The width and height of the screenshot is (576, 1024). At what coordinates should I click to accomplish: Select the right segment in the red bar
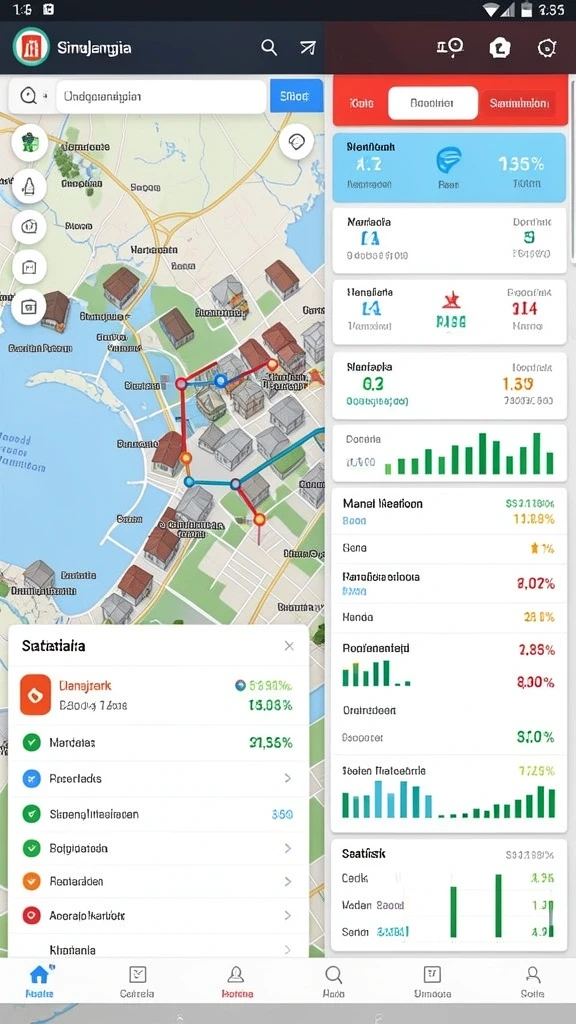(519, 103)
